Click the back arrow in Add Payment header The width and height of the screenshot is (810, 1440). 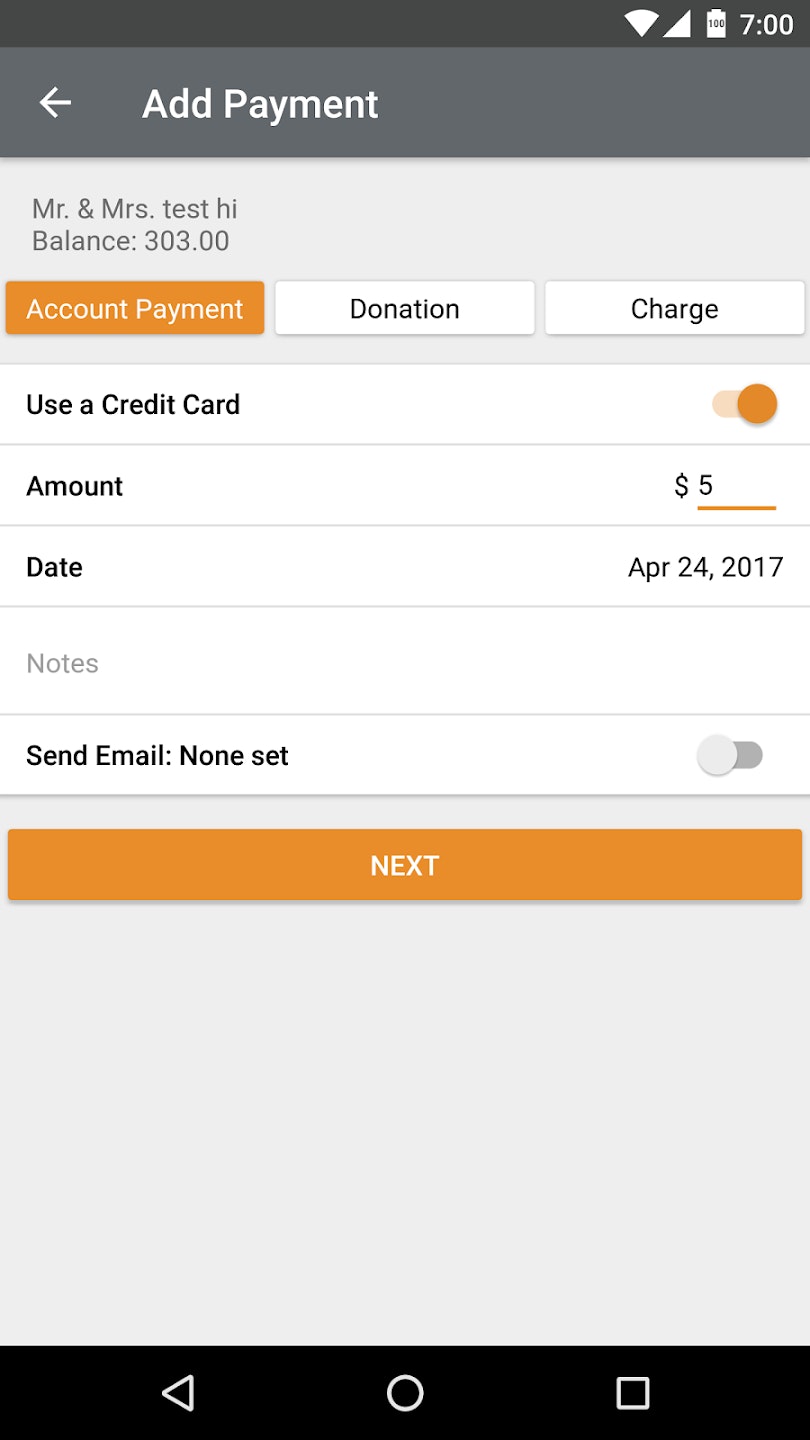click(55, 102)
